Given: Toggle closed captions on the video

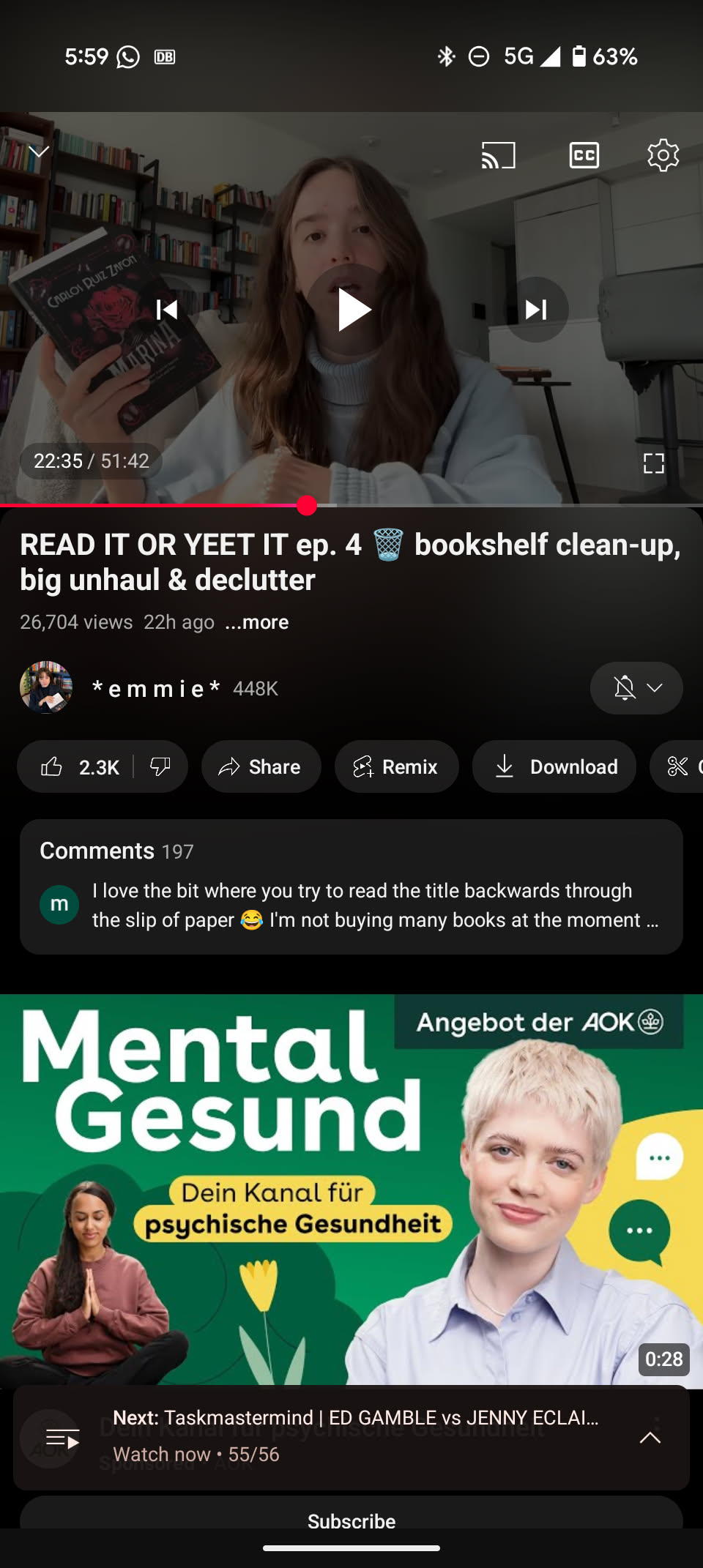Looking at the screenshot, I should pyautogui.click(x=584, y=155).
